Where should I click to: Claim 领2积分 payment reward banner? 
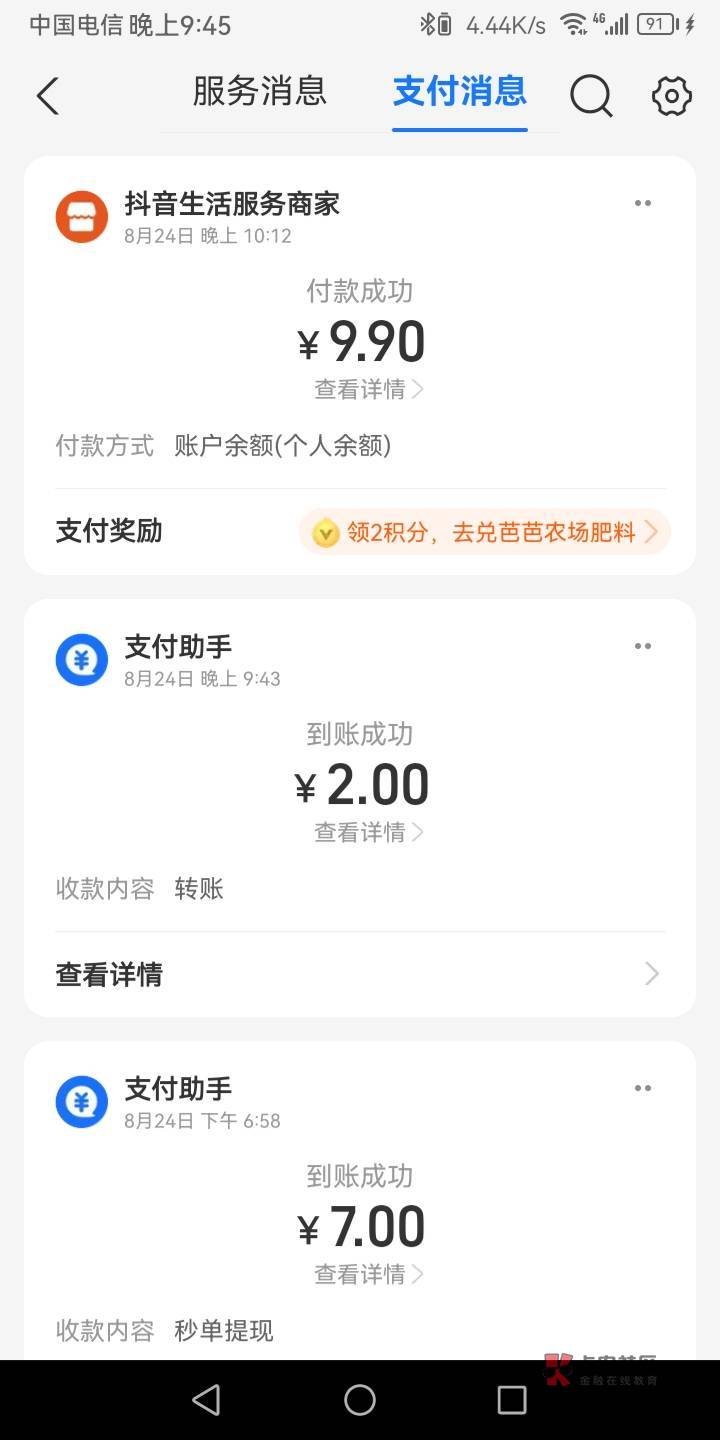point(484,532)
